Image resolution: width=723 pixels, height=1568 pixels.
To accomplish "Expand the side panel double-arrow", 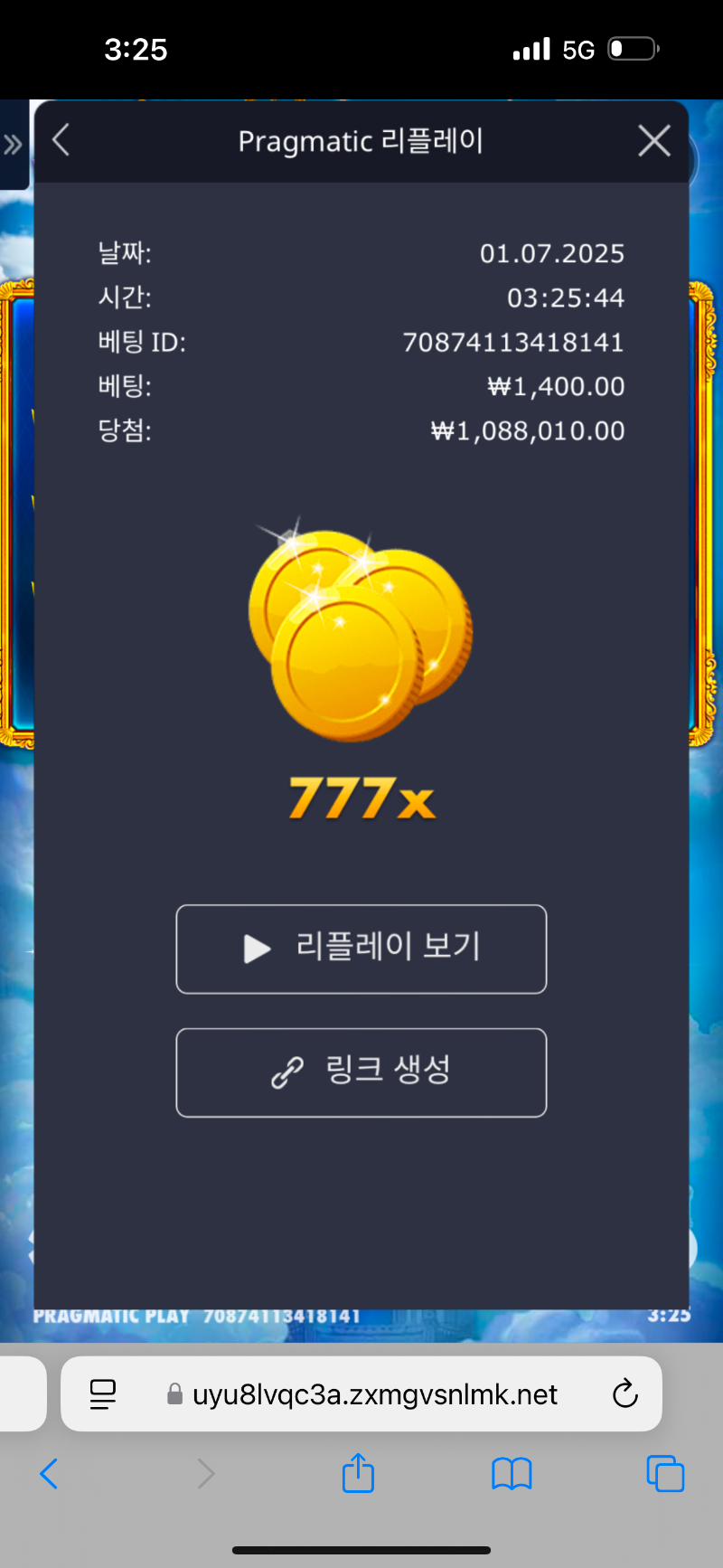I will point(13,145).
